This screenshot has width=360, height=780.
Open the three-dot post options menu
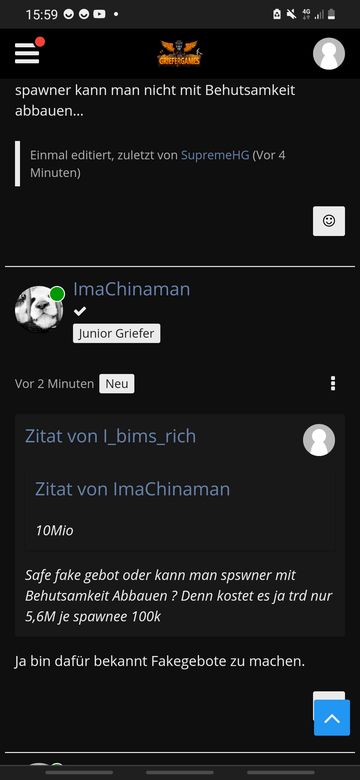pyautogui.click(x=333, y=384)
